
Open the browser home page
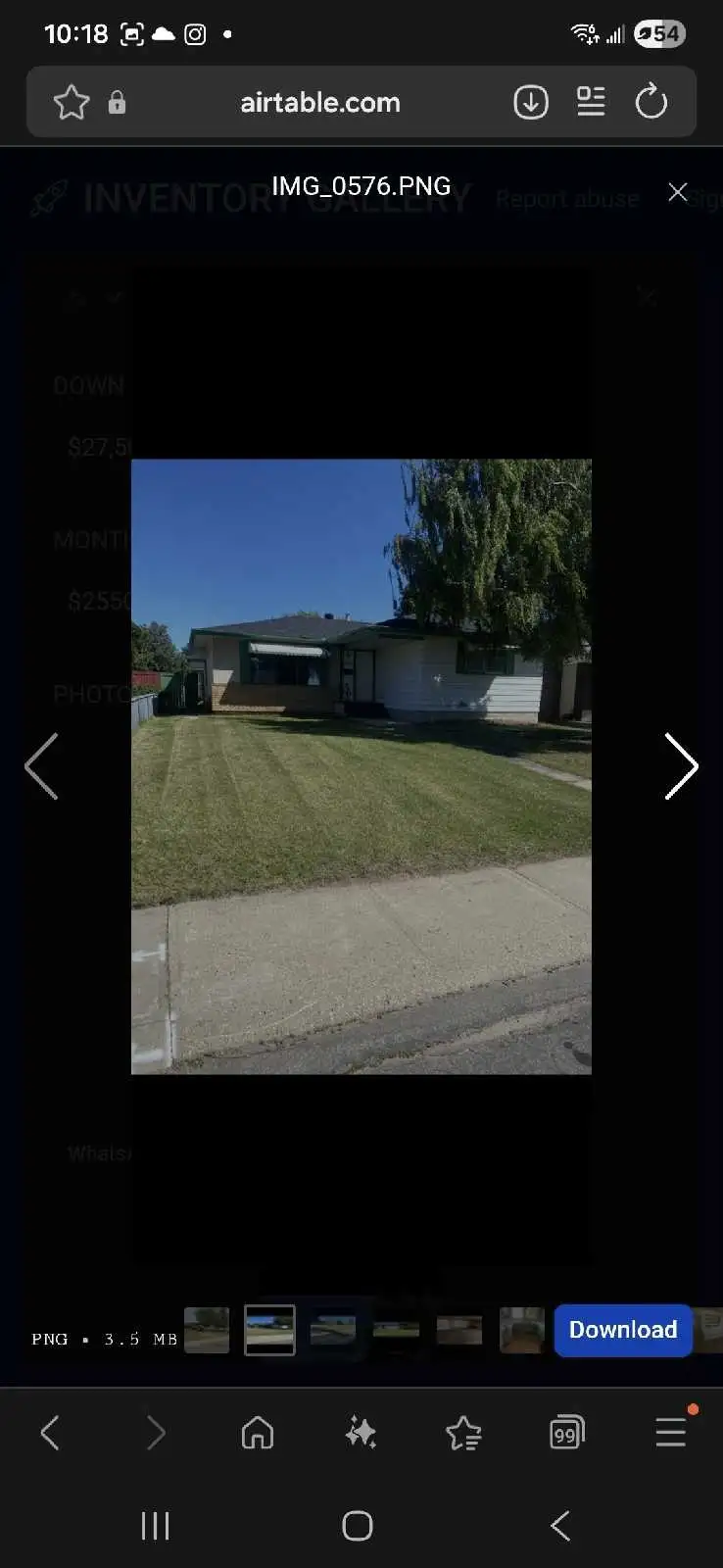(258, 1434)
